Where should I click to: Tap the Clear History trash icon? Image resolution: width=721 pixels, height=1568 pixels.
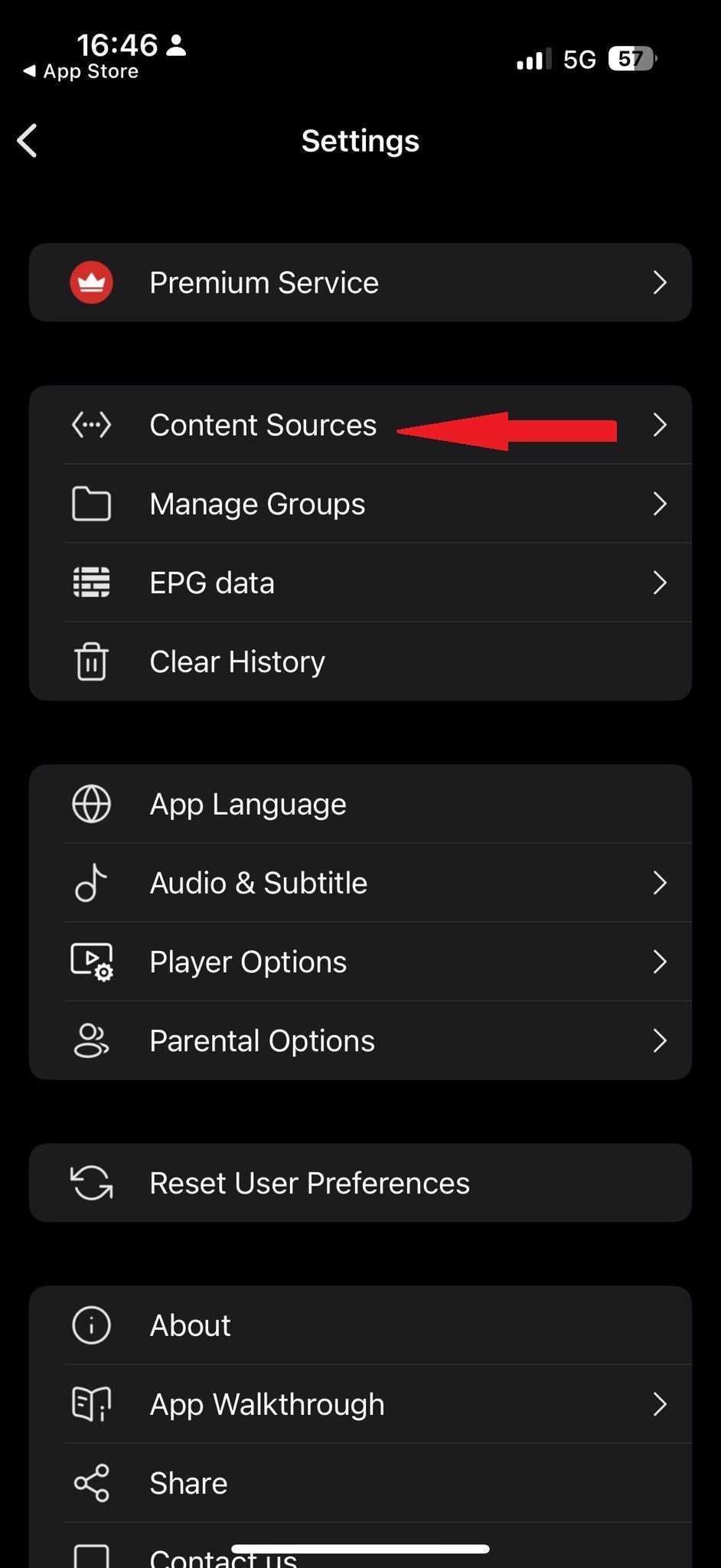tap(91, 661)
